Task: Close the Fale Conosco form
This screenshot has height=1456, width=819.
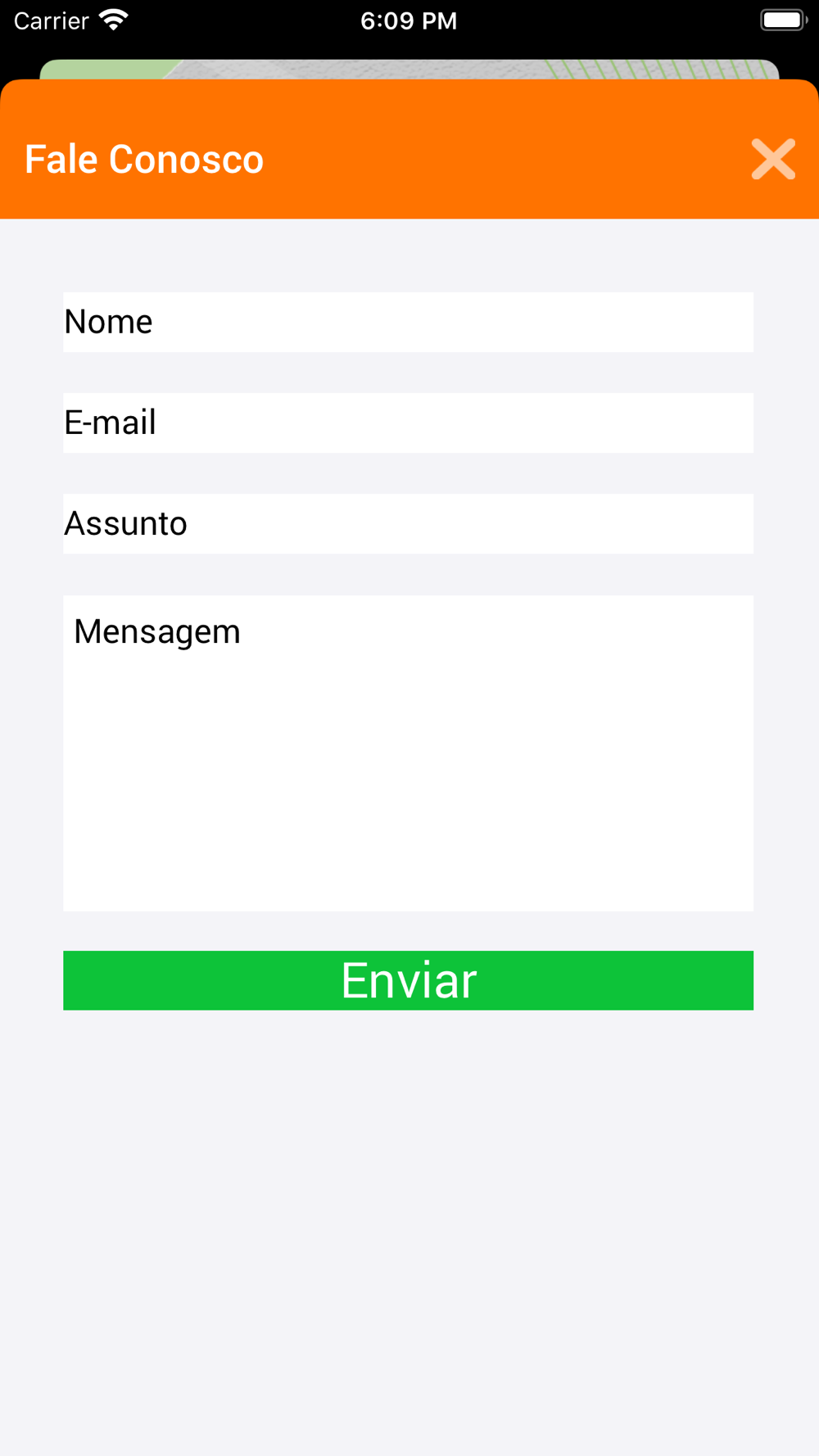Action: (x=773, y=159)
